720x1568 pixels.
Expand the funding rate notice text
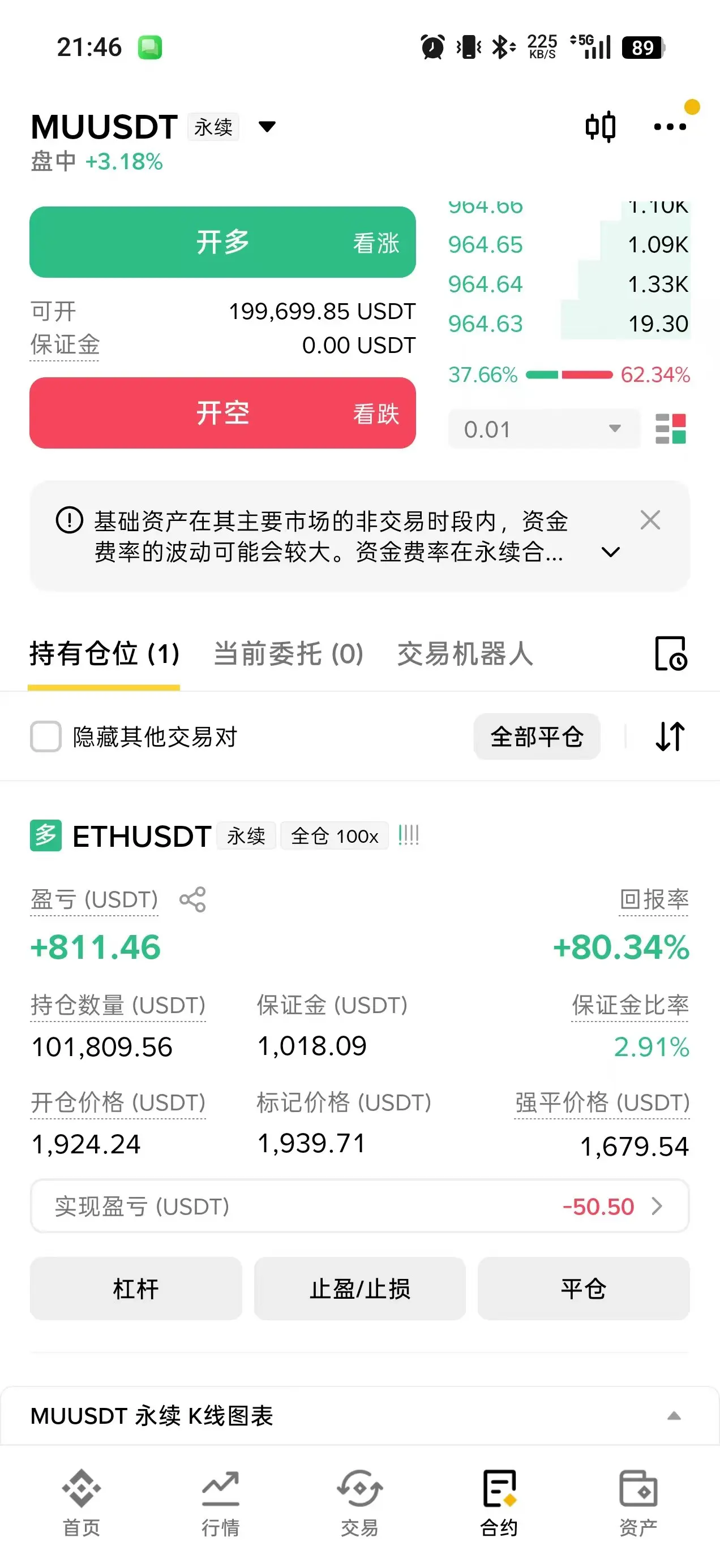pyautogui.click(x=610, y=552)
